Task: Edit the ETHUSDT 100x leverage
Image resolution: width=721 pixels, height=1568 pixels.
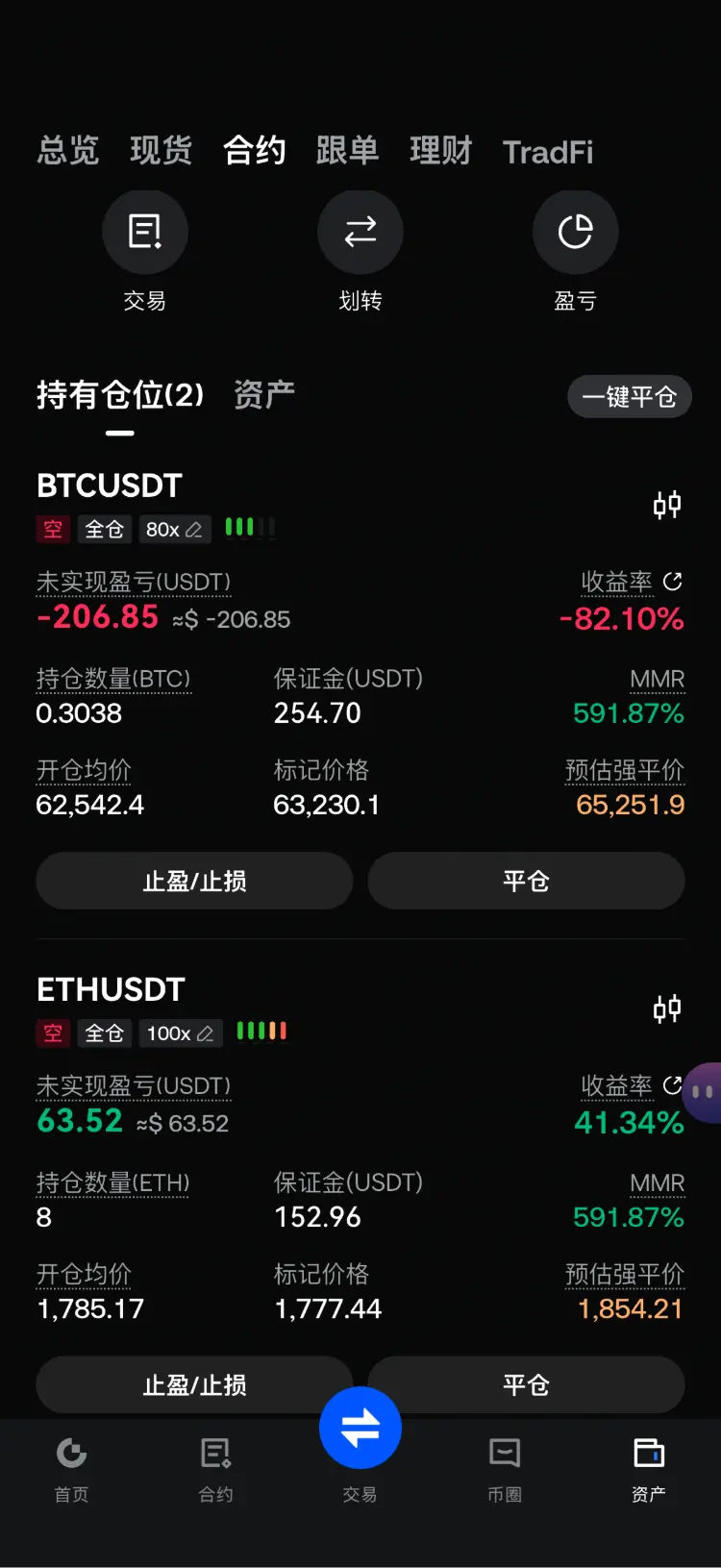Action: (181, 1033)
